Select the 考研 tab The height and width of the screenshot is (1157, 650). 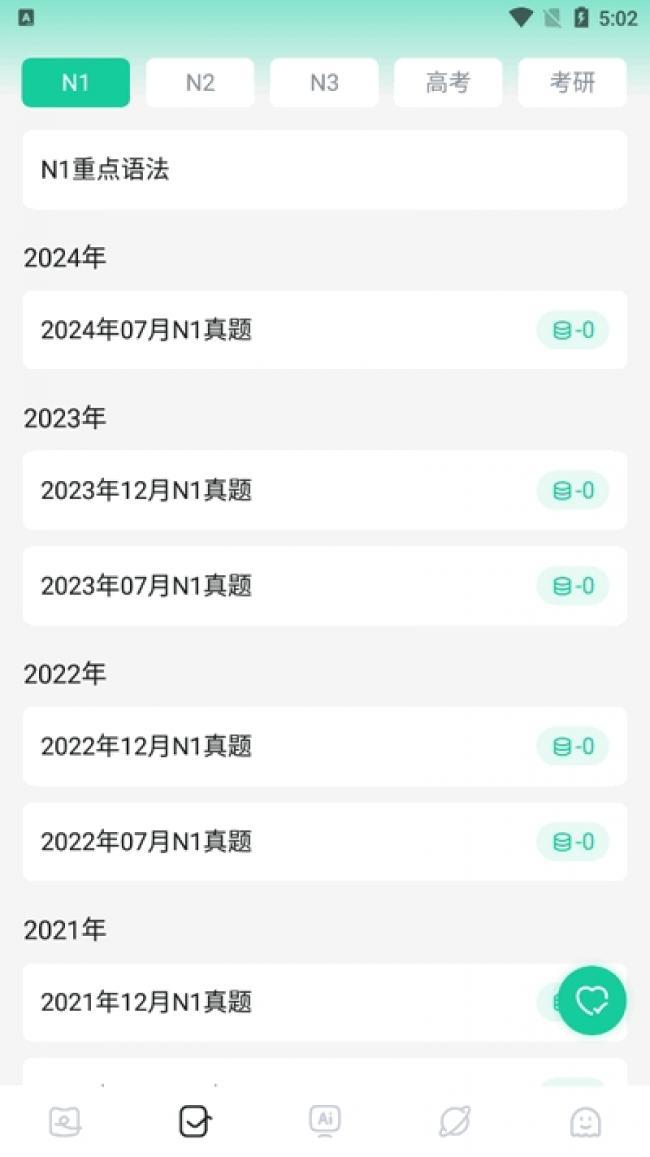point(573,83)
